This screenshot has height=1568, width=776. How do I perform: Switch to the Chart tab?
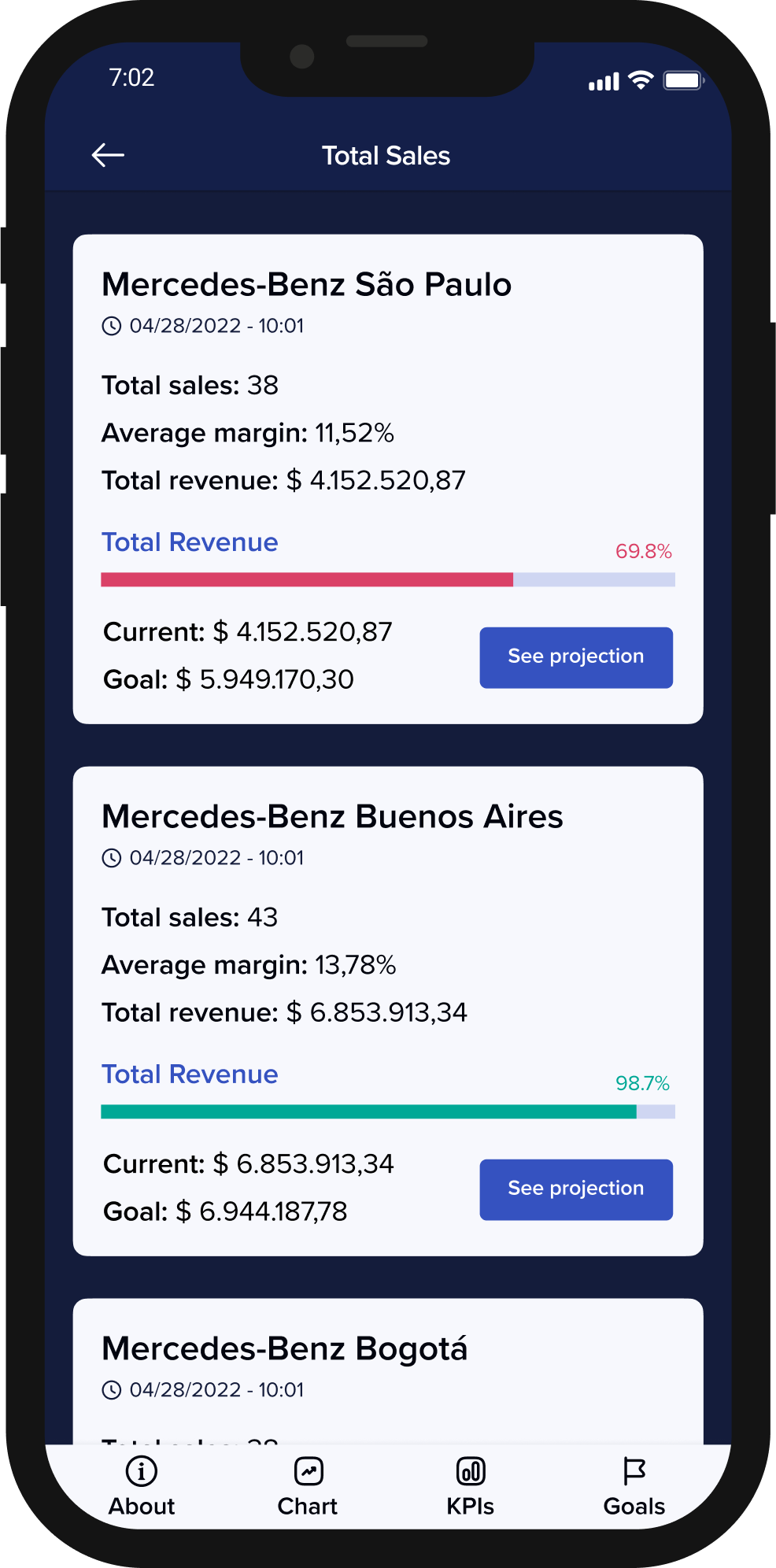(308, 1486)
